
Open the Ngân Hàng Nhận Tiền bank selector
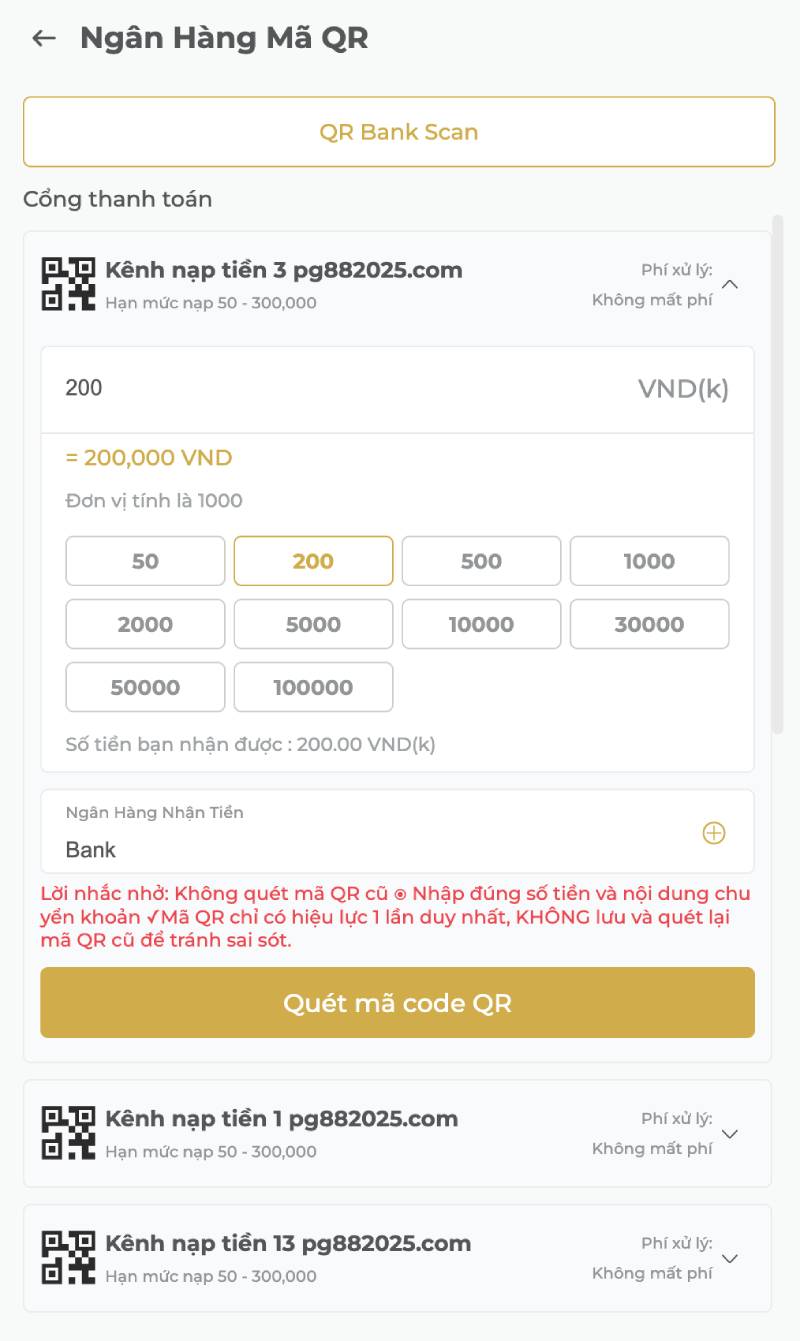pos(300,832)
